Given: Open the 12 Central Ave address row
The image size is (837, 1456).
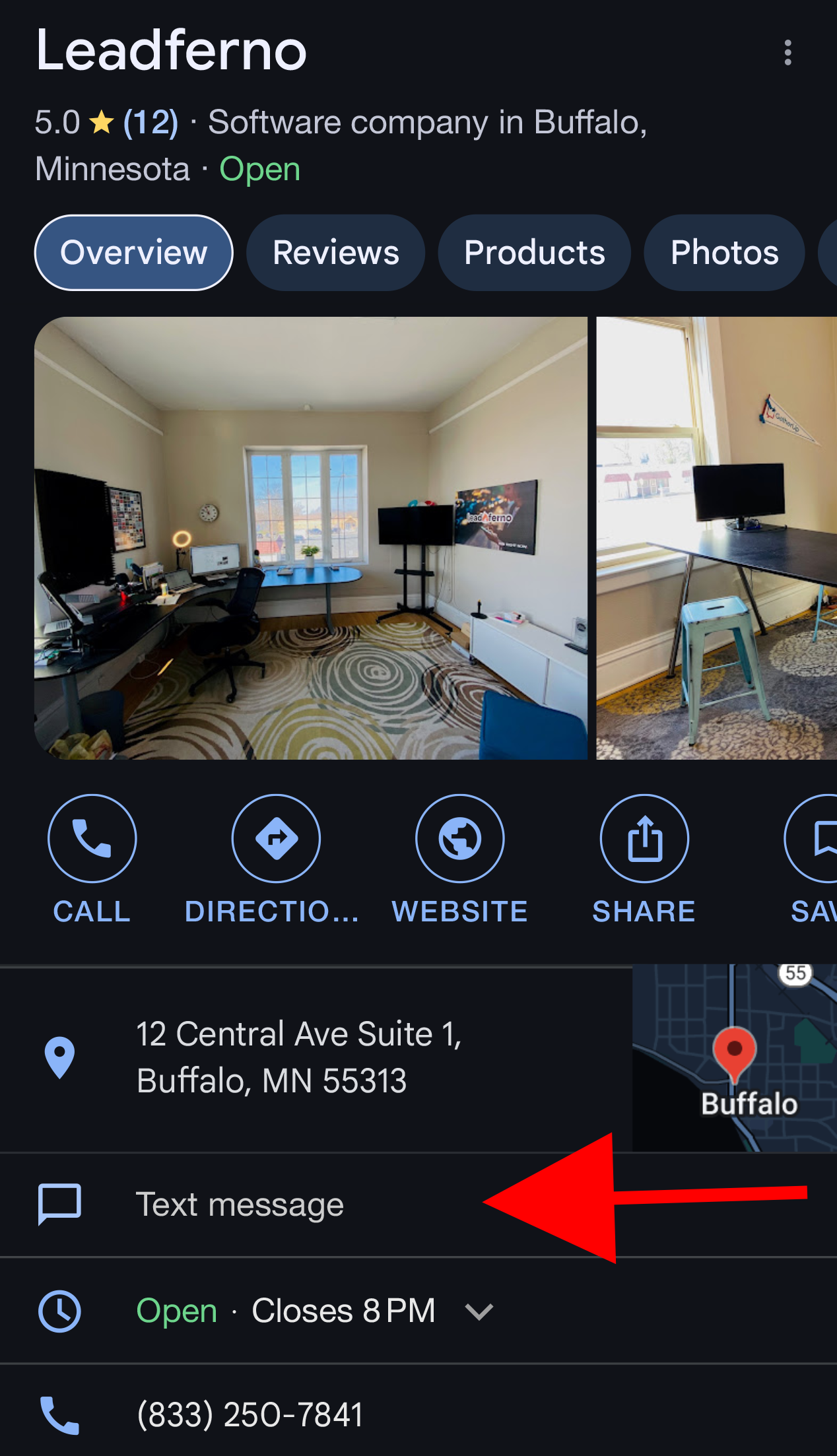Looking at the screenshot, I should coord(298,1057).
